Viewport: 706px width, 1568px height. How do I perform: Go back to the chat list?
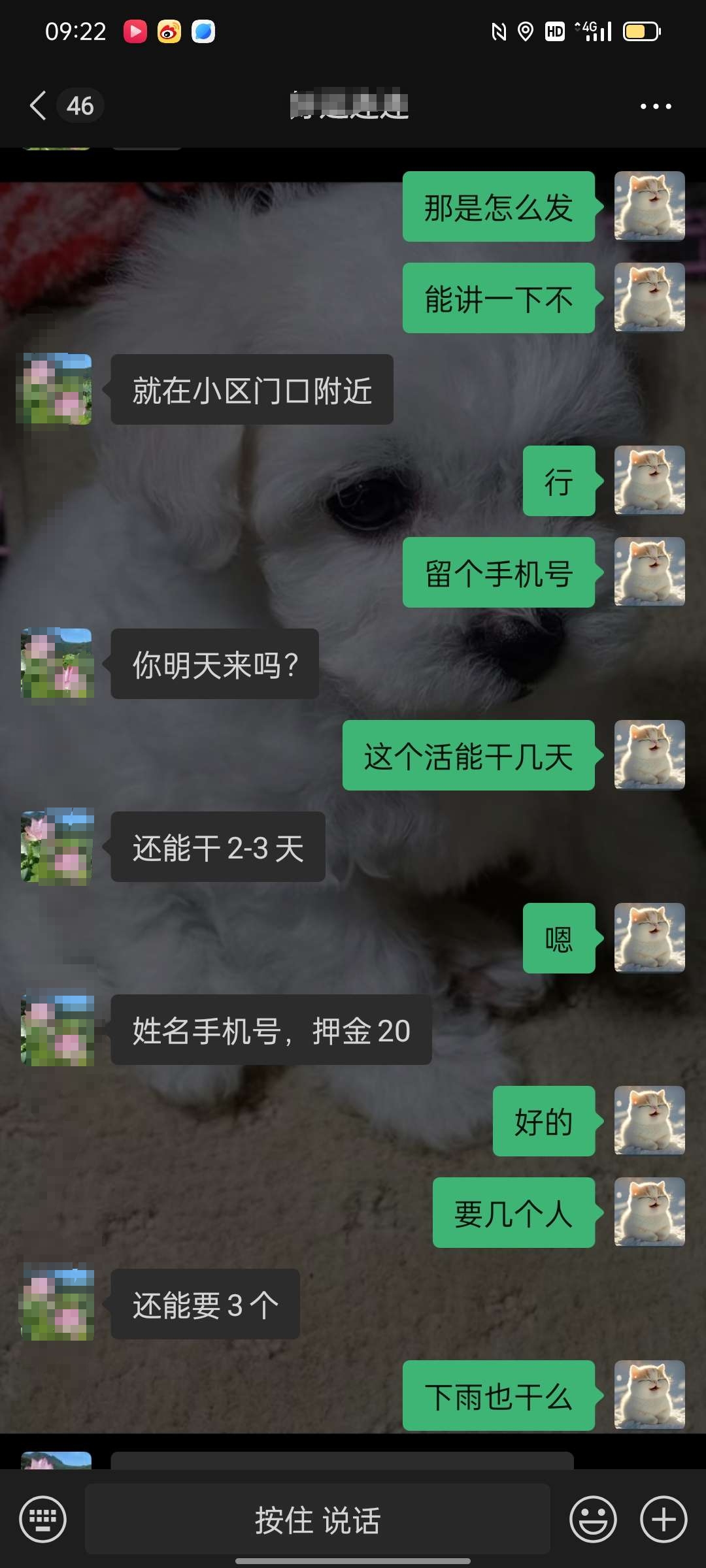coord(38,106)
